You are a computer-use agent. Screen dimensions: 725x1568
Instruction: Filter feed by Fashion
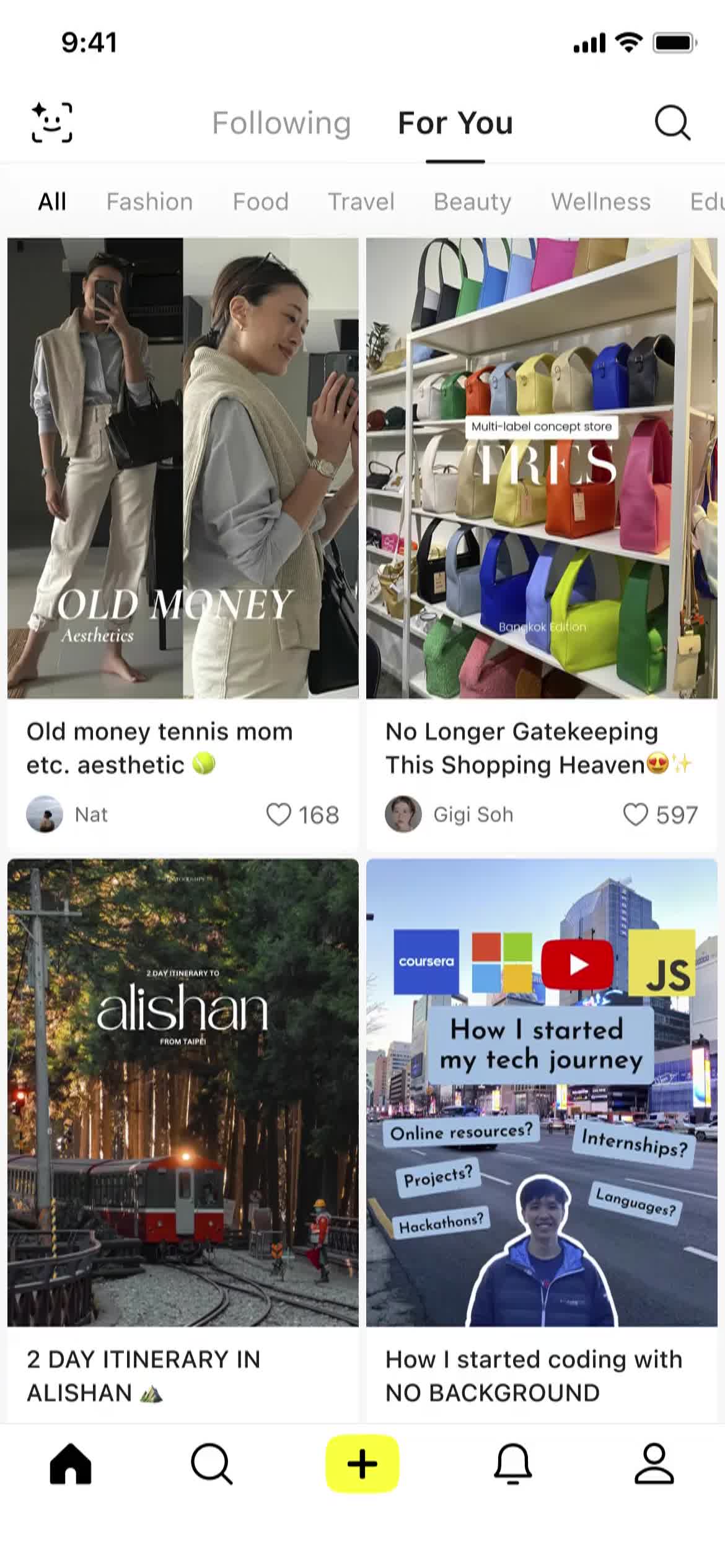149,202
